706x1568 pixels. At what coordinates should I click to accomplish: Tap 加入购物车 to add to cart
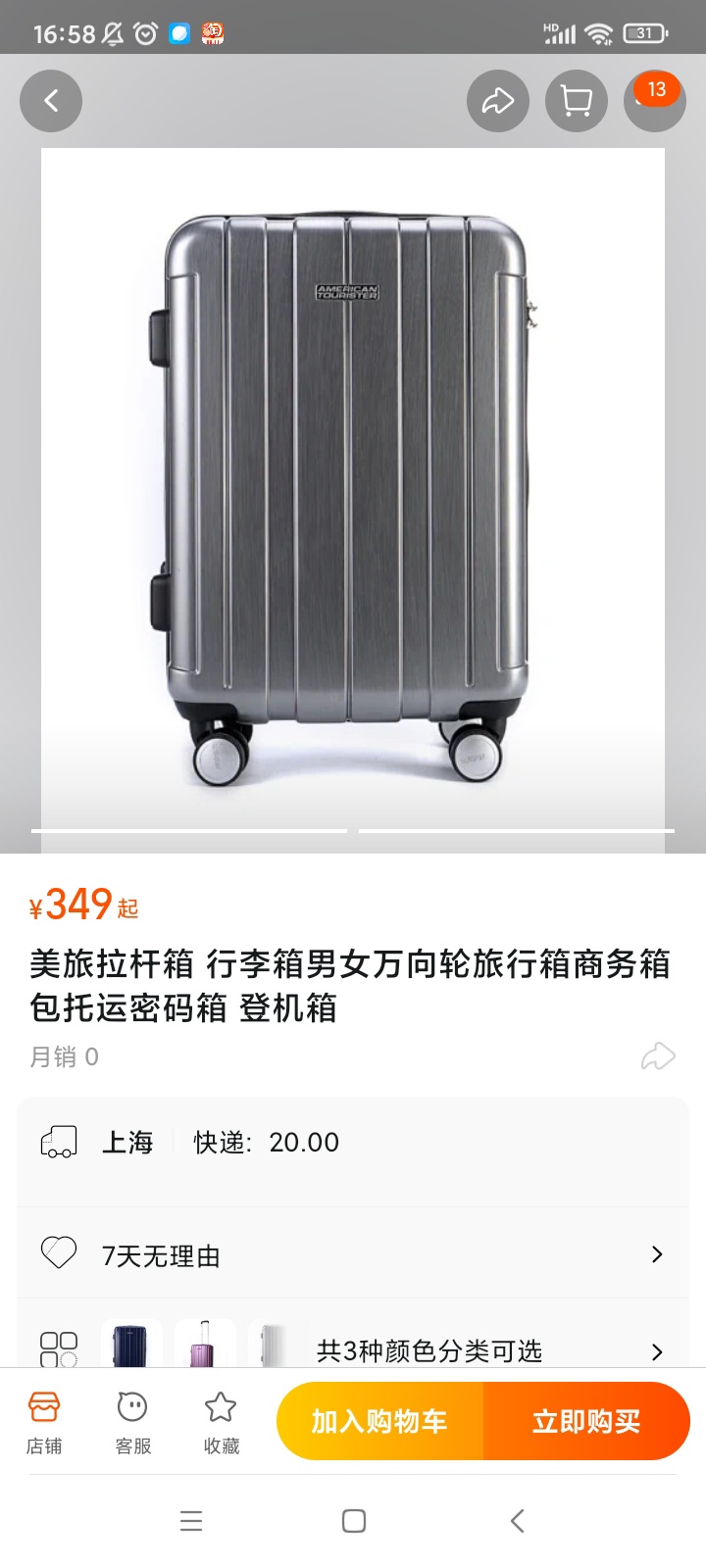(x=380, y=1421)
